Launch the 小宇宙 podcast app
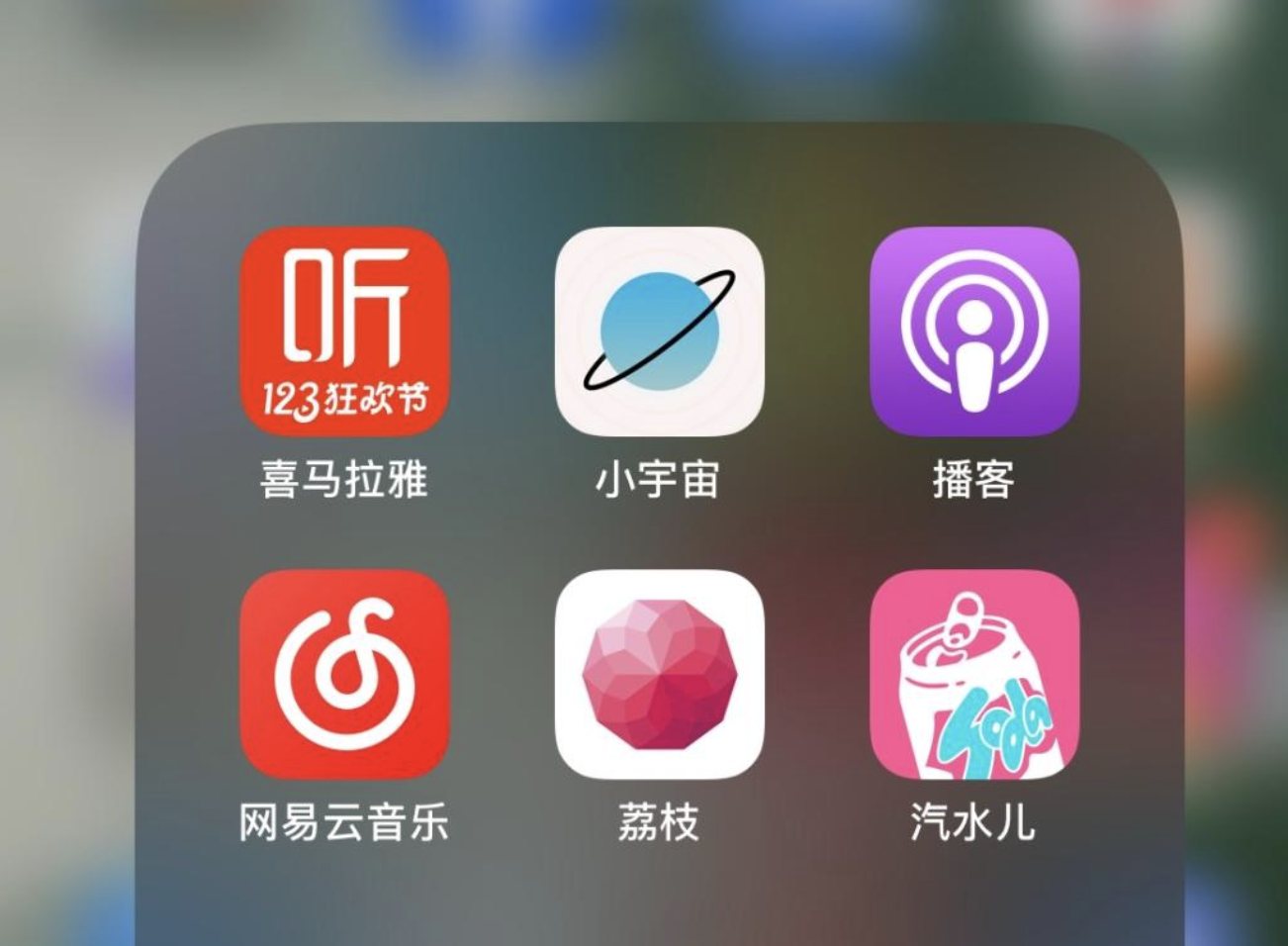1288x946 pixels. [x=659, y=331]
